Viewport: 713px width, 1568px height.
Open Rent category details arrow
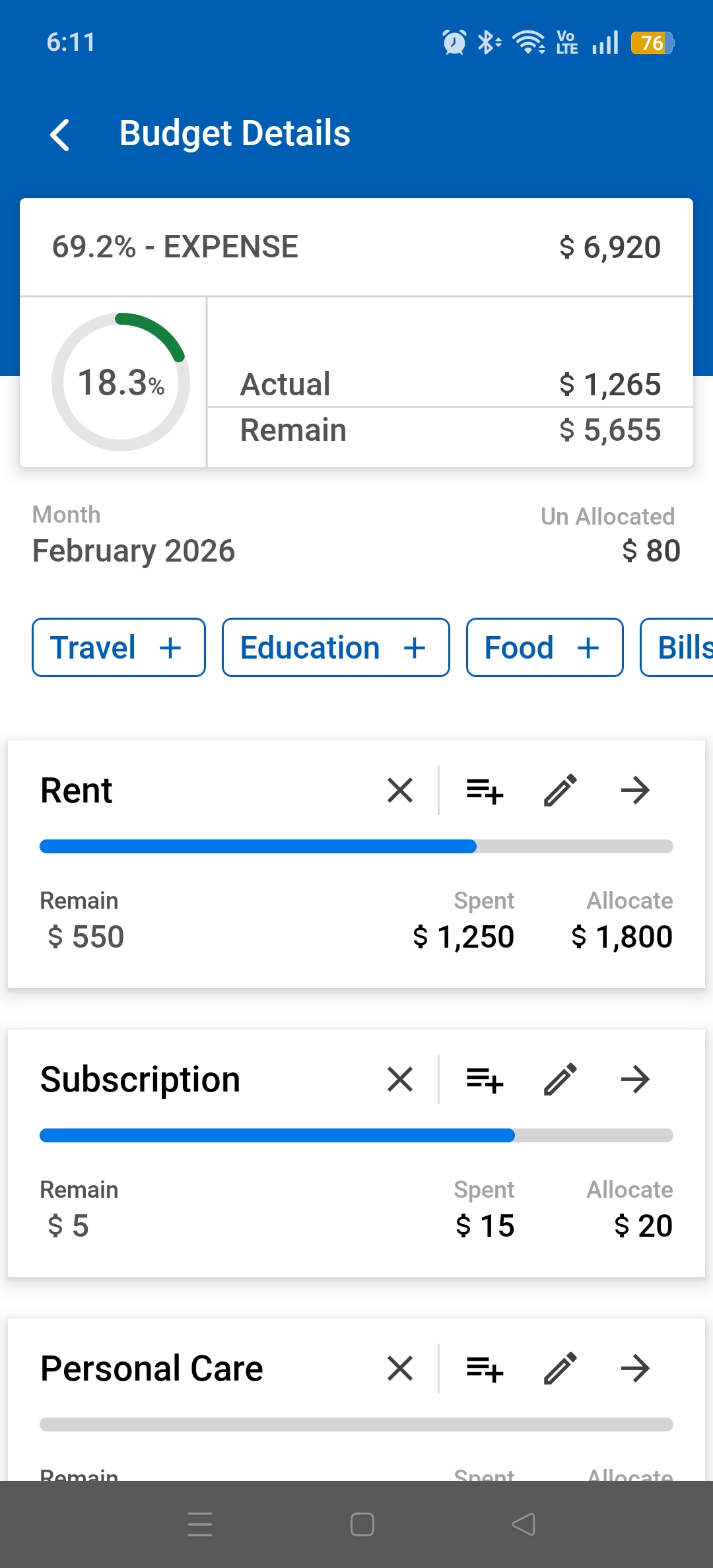click(634, 790)
